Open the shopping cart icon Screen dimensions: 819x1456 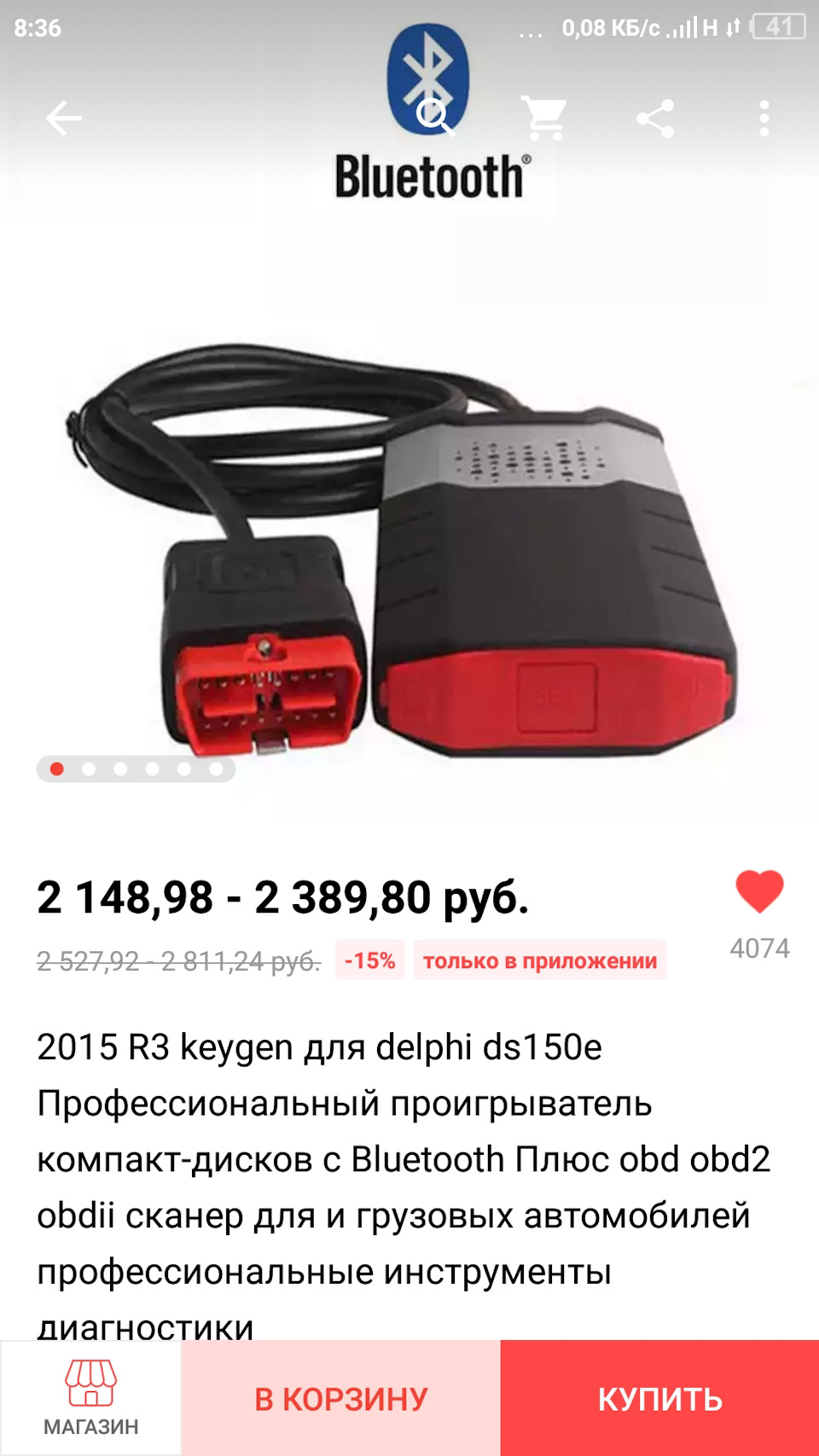[545, 119]
